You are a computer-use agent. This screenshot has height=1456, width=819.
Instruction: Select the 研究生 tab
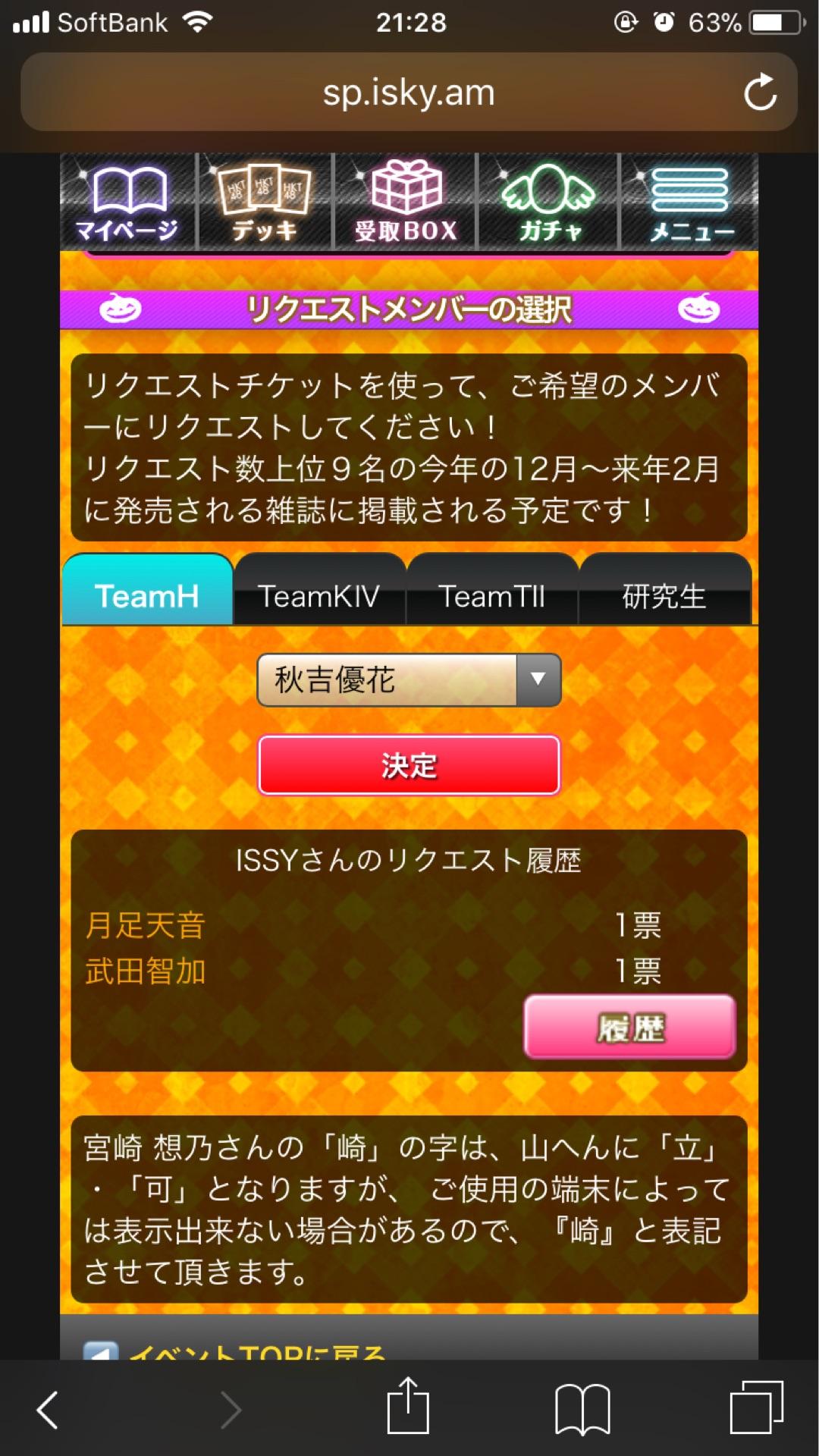point(664,596)
